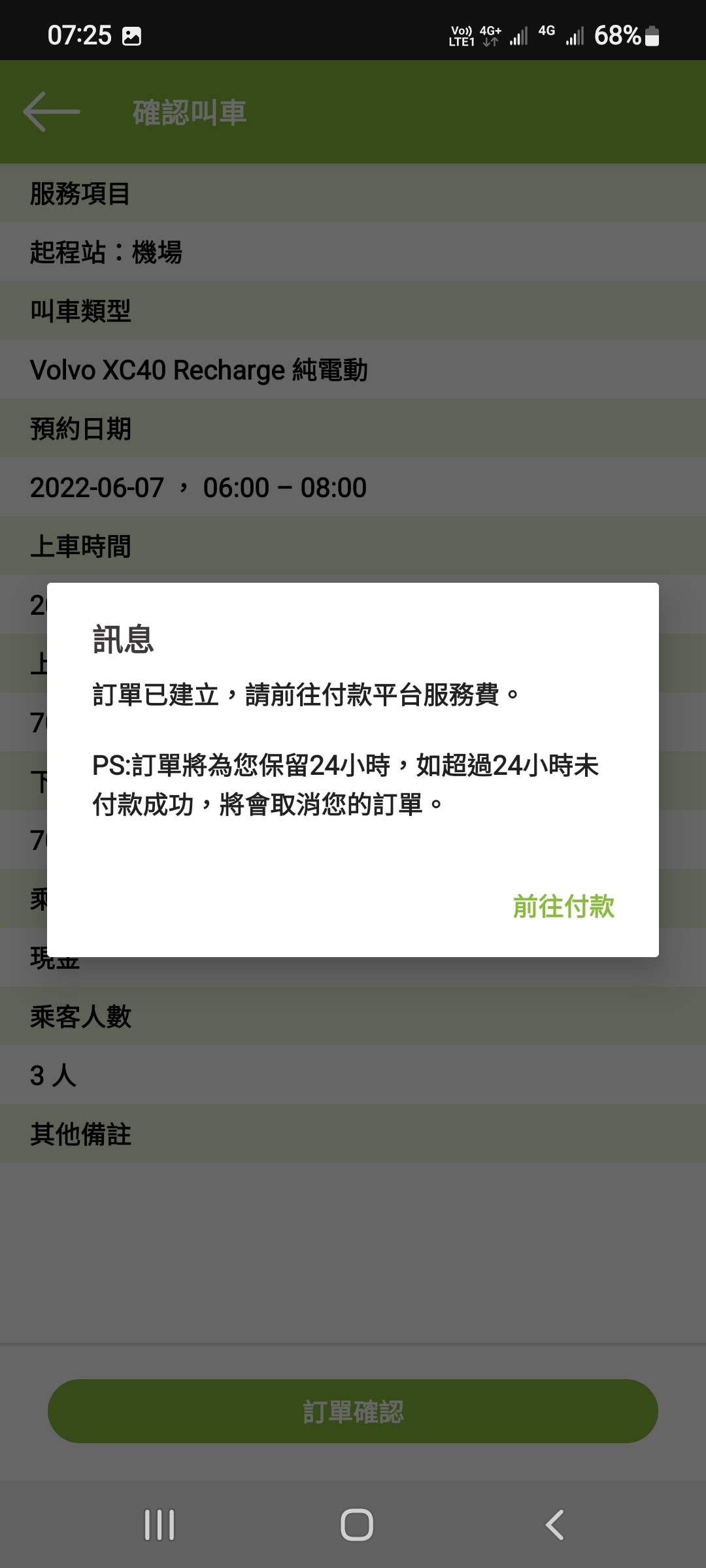The image size is (706, 1568).
Task: Go to the home screen
Action: pos(357,1525)
